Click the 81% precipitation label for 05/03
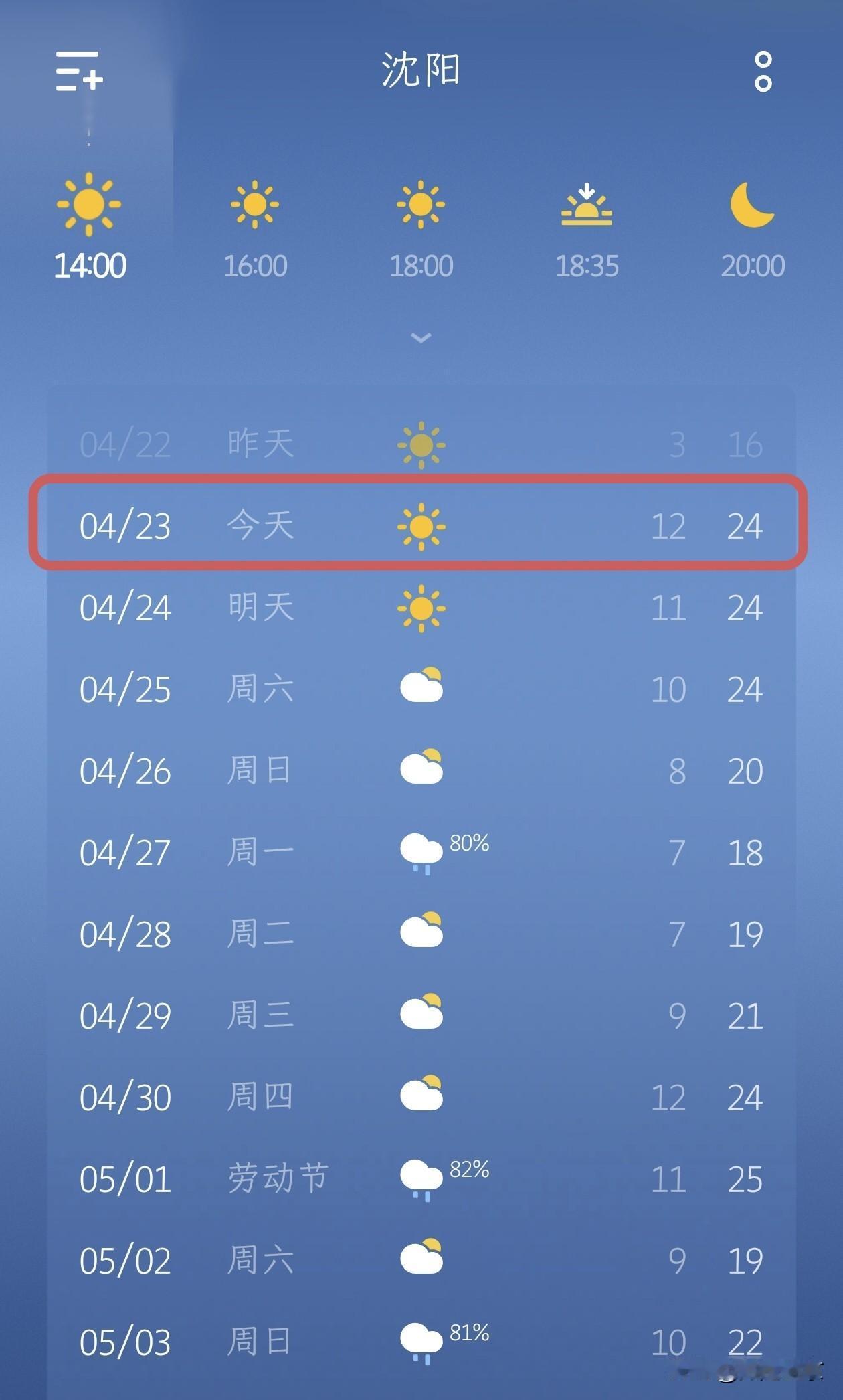The height and width of the screenshot is (1400, 843). pos(471,1333)
